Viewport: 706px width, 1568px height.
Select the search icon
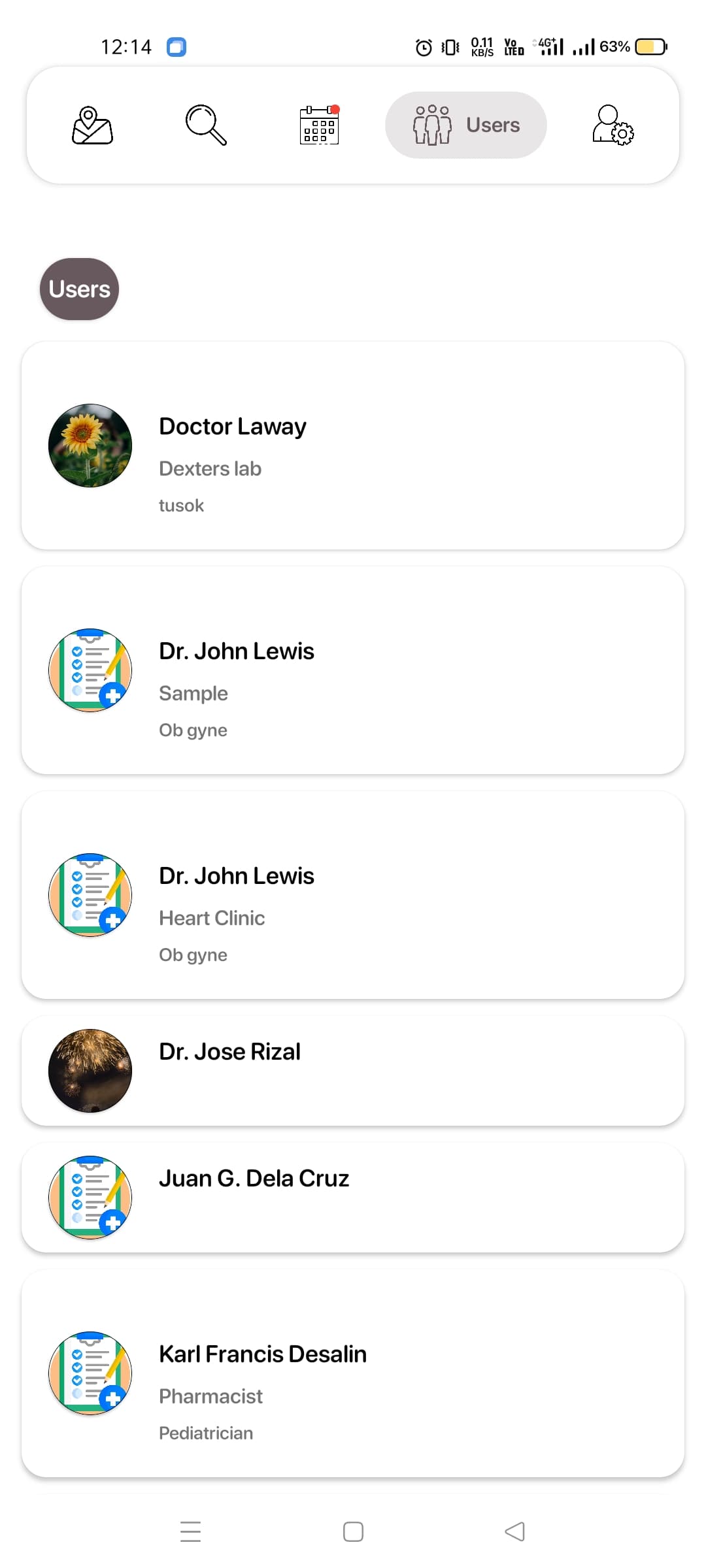point(206,125)
